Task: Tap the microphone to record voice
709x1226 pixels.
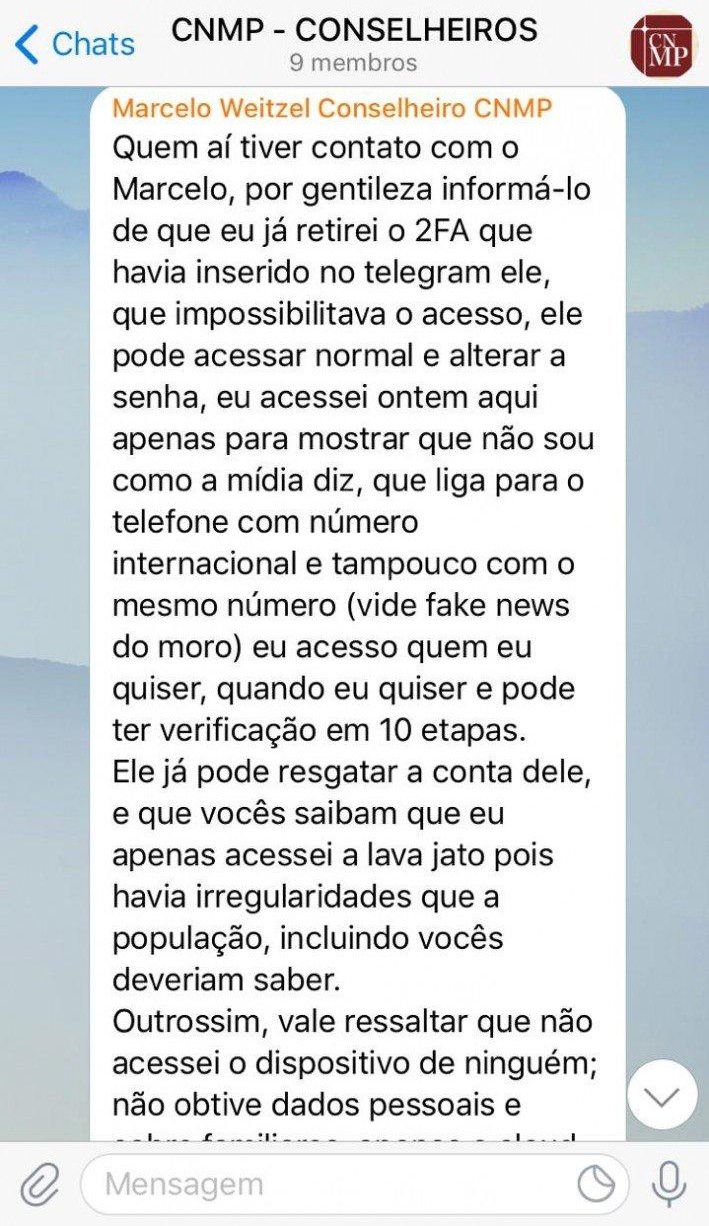Action: point(668,1186)
